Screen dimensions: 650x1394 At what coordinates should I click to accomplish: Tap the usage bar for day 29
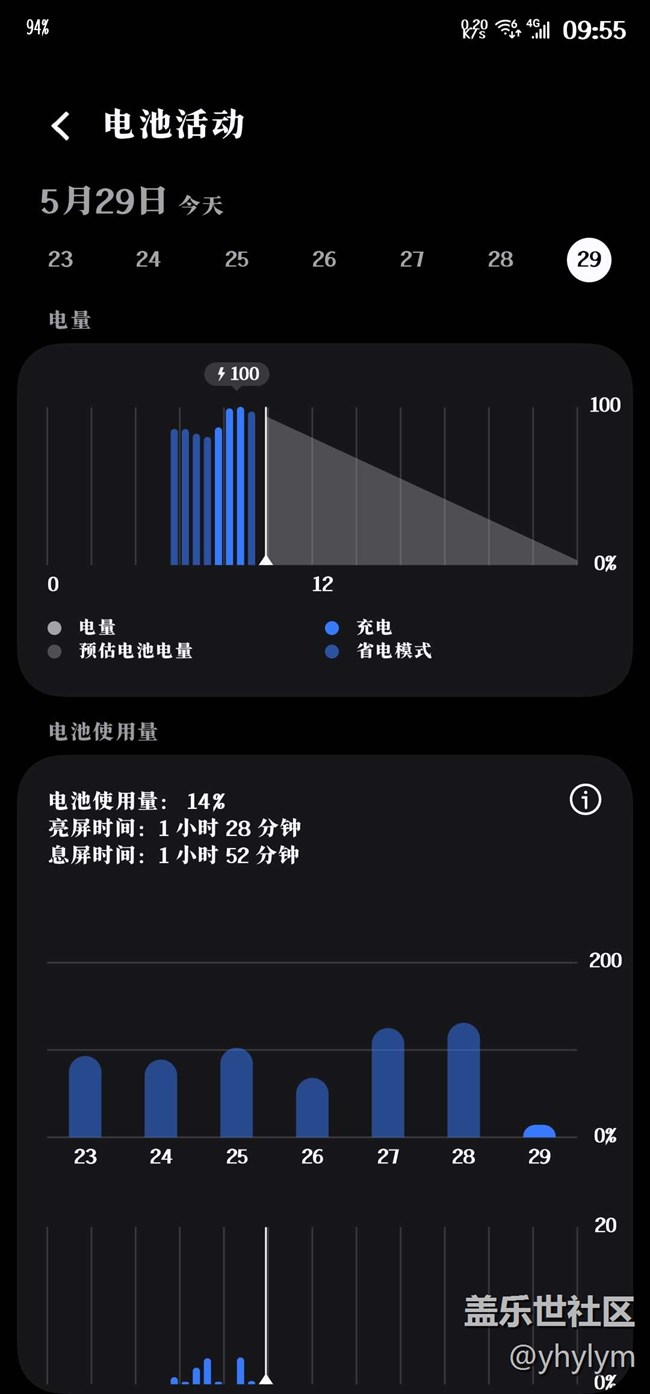(x=539, y=1131)
